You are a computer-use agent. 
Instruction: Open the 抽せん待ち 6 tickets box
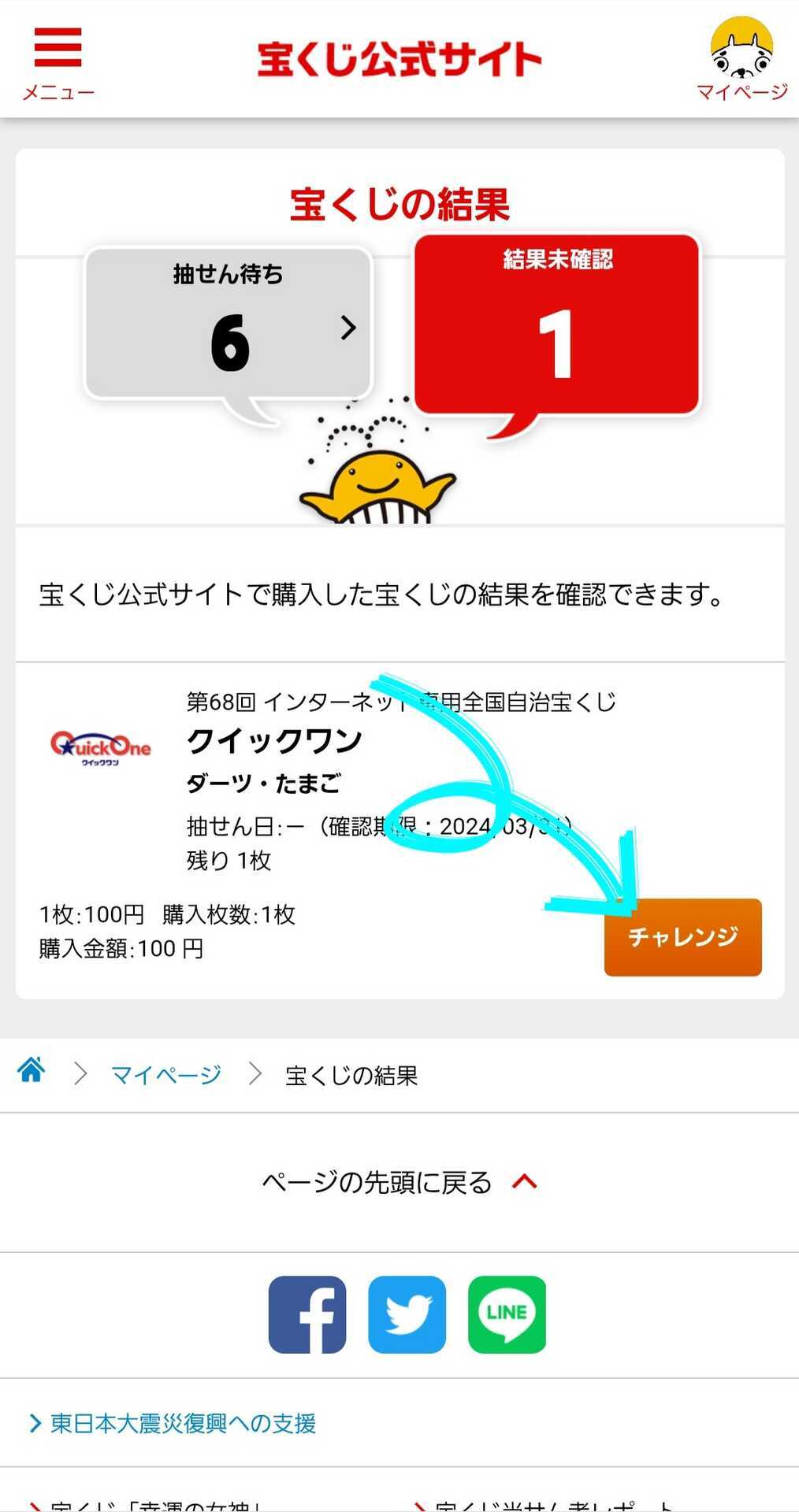[x=229, y=323]
